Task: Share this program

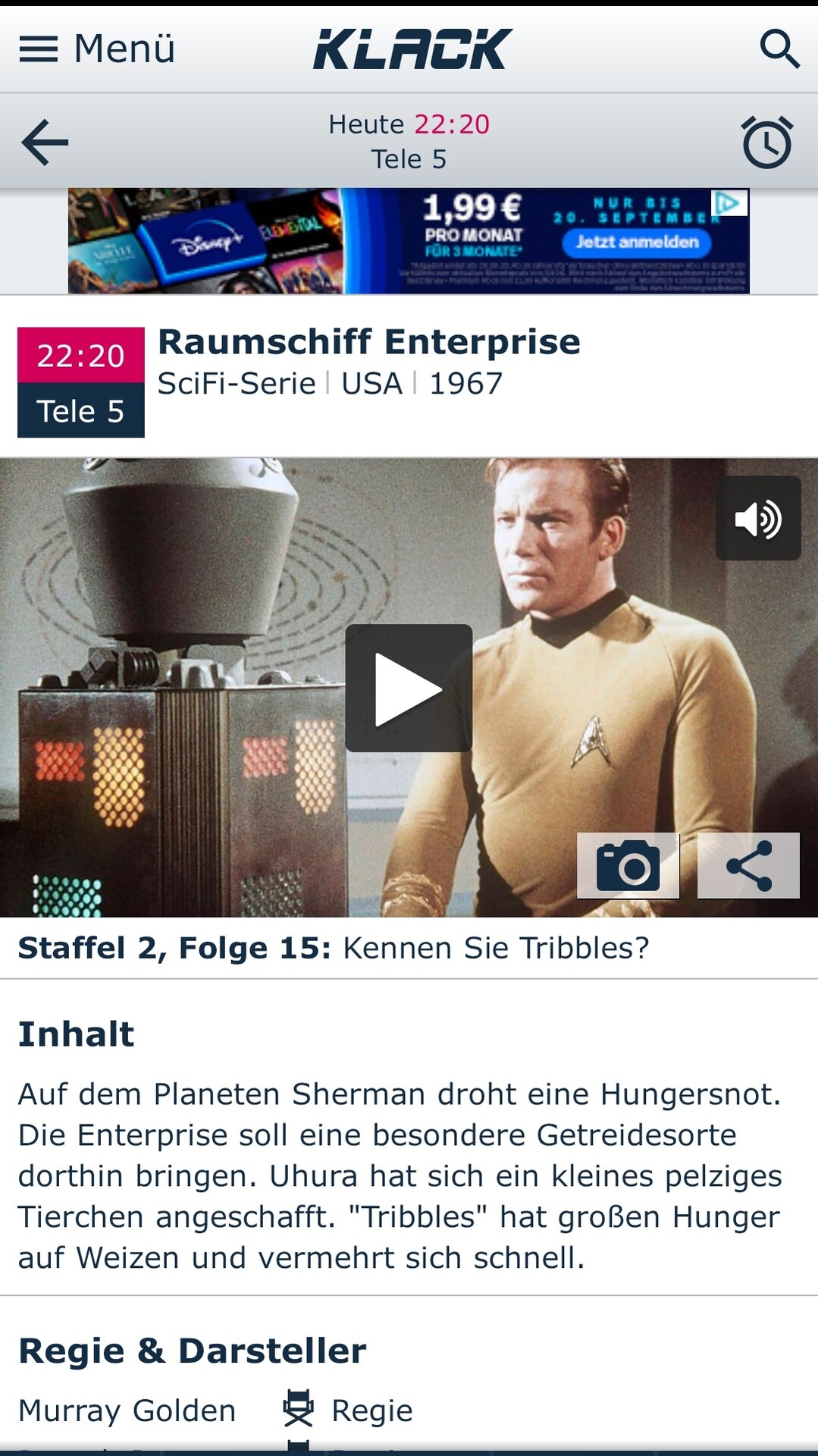Action: (748, 865)
